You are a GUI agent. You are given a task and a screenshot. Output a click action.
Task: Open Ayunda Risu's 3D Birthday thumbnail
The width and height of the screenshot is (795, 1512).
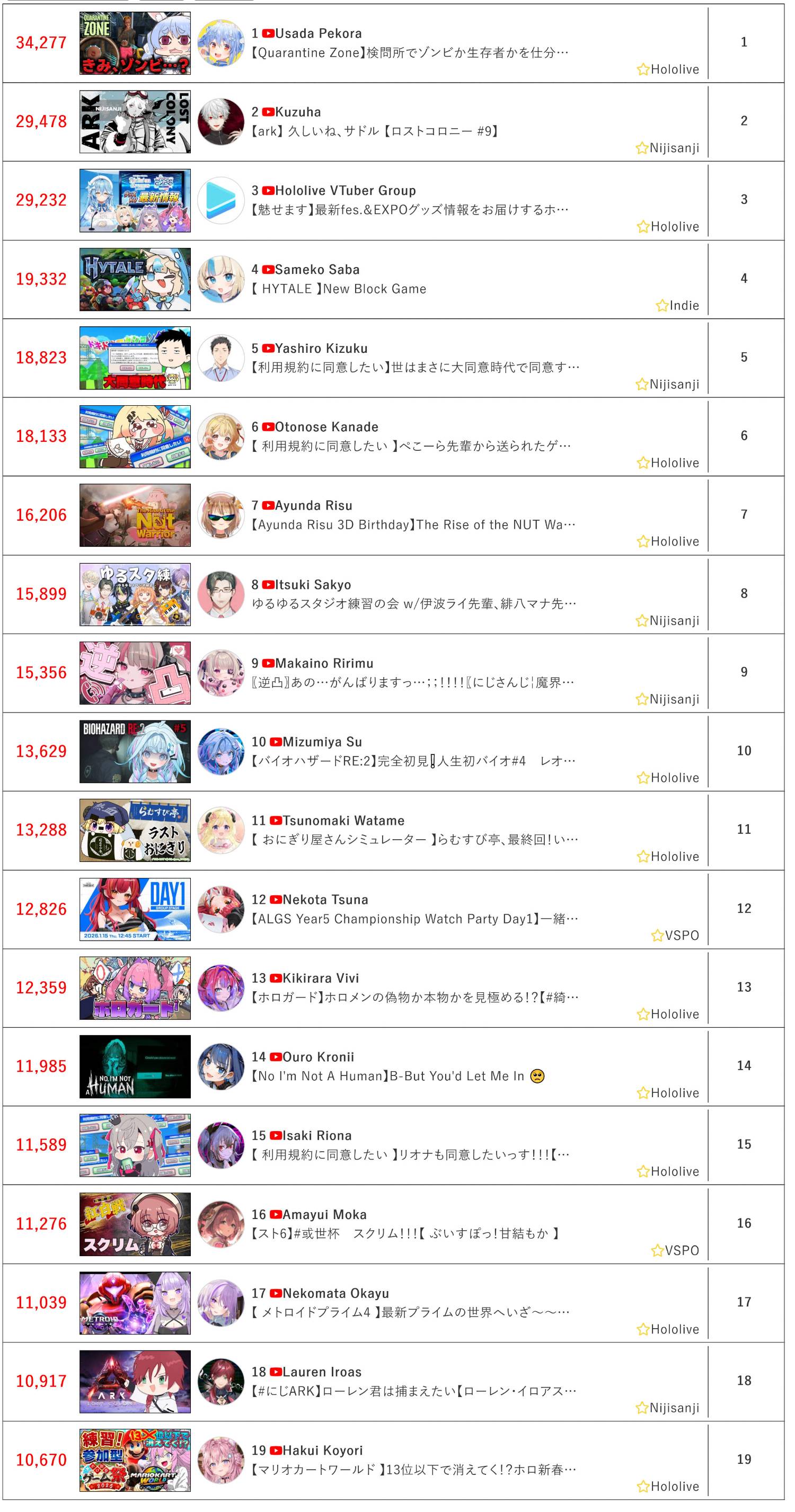pyautogui.click(x=135, y=515)
